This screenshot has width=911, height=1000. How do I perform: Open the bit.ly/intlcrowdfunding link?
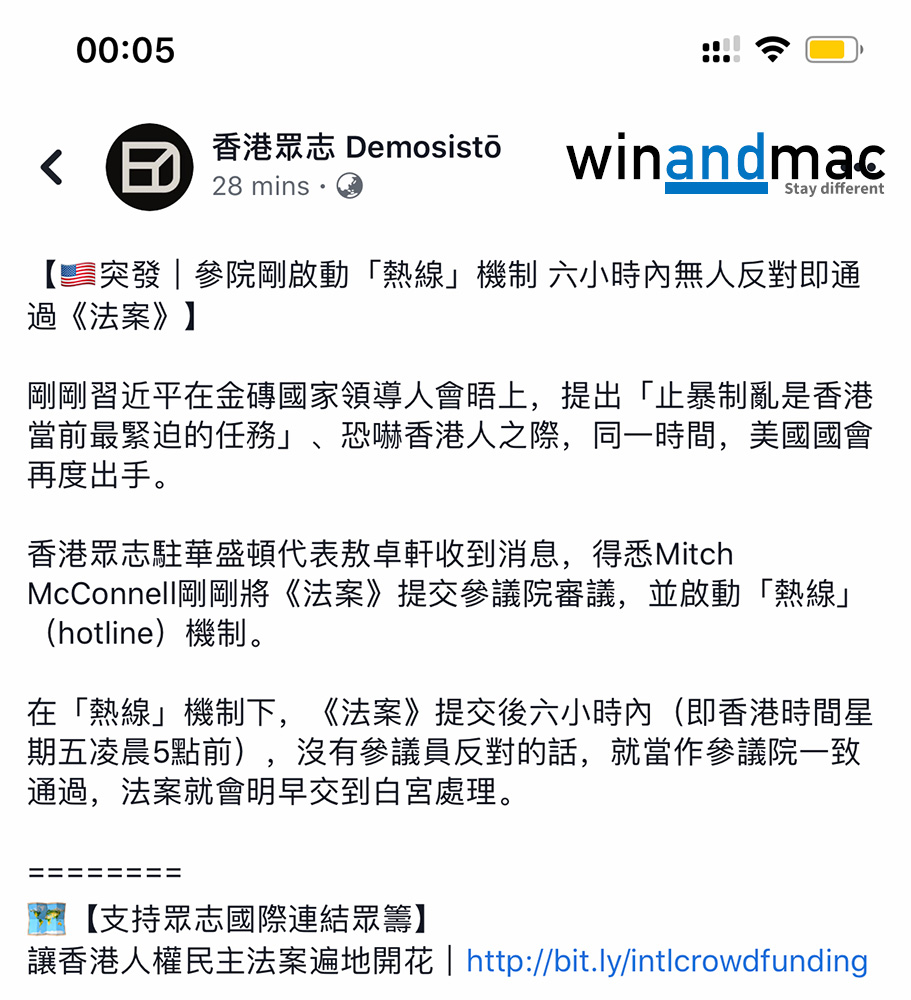(x=666, y=962)
